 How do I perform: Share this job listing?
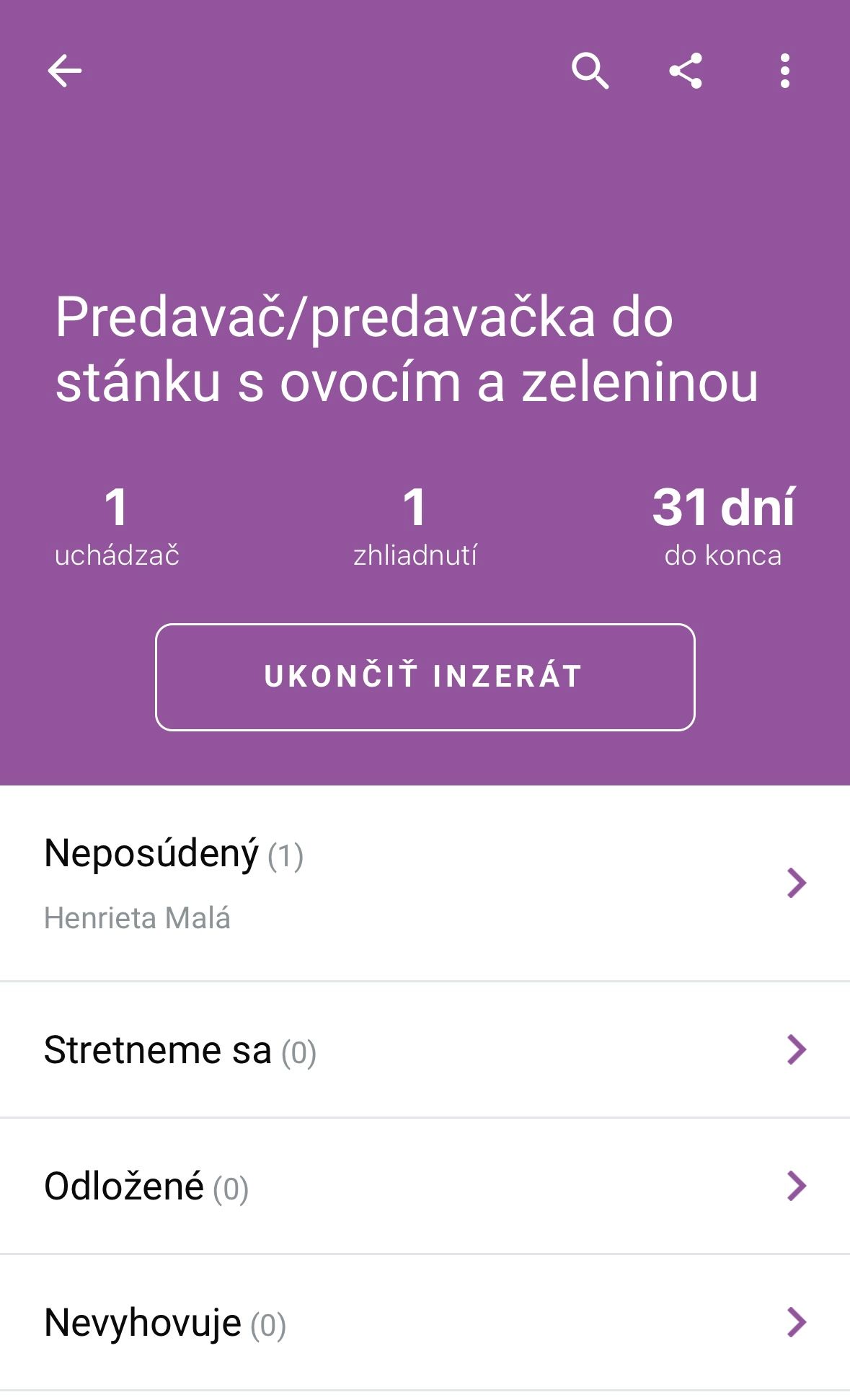(x=686, y=71)
